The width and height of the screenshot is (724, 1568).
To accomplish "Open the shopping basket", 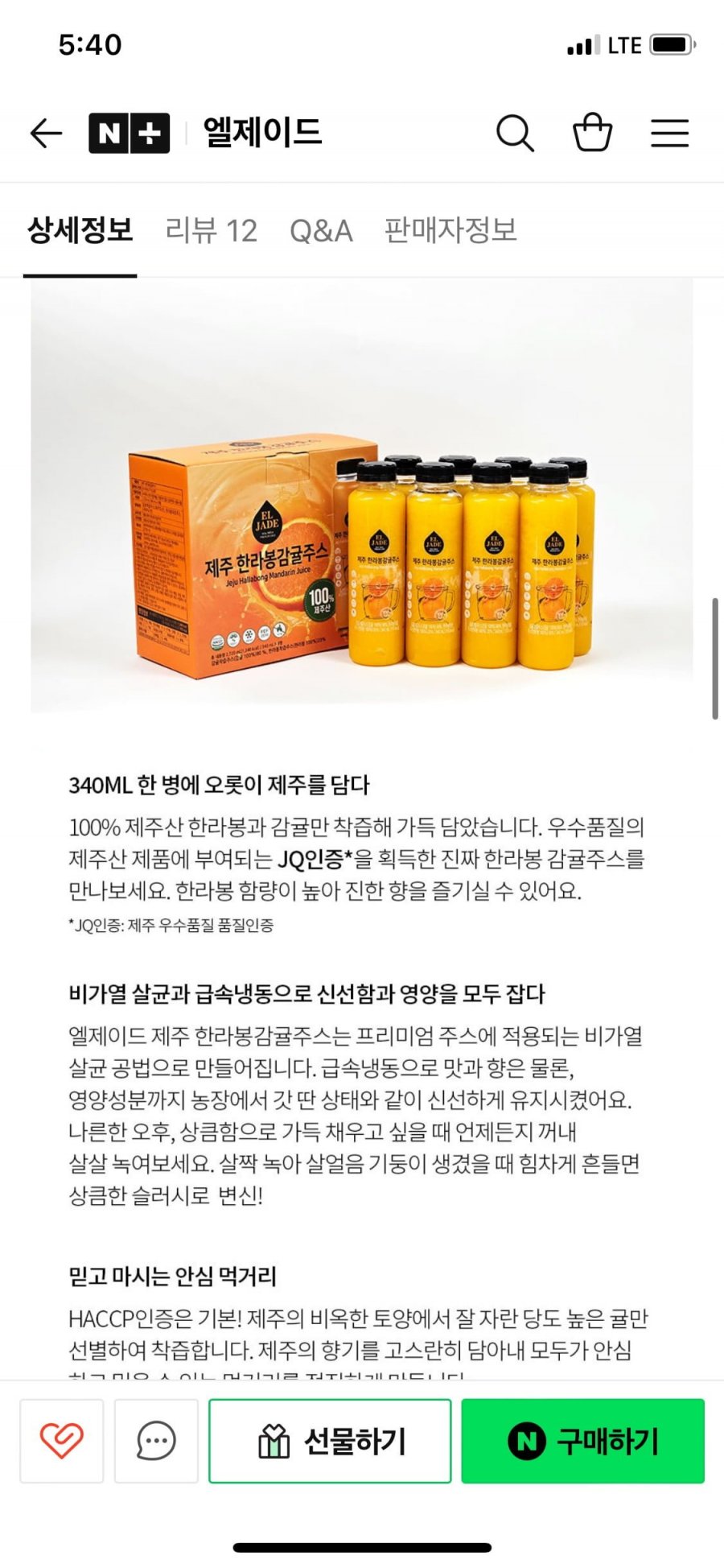I will [592, 133].
